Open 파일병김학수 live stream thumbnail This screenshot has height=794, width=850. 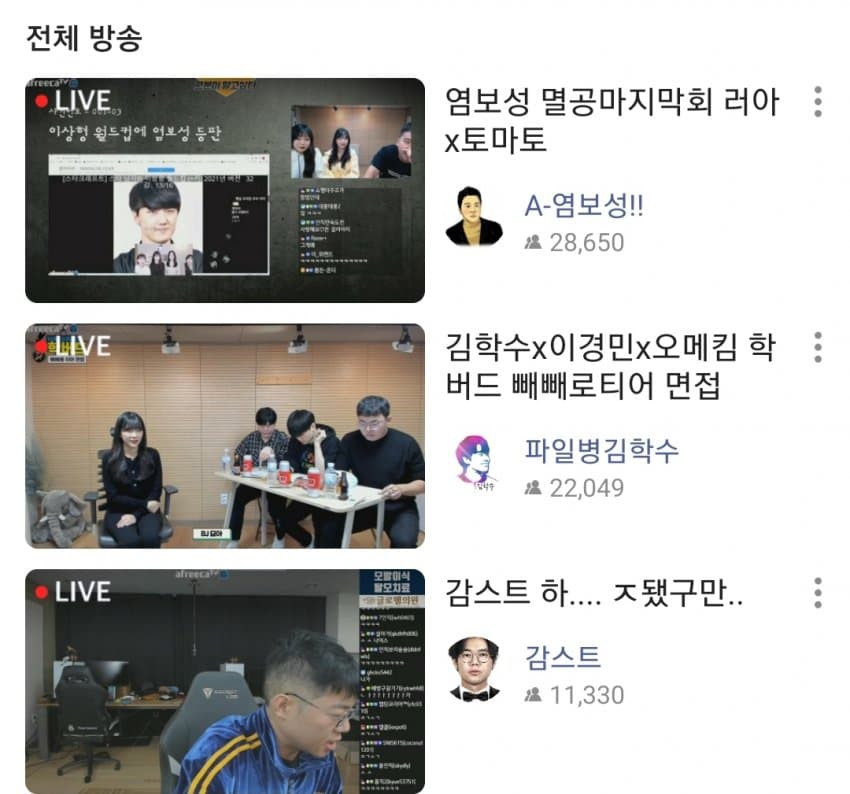pyautogui.click(x=224, y=436)
